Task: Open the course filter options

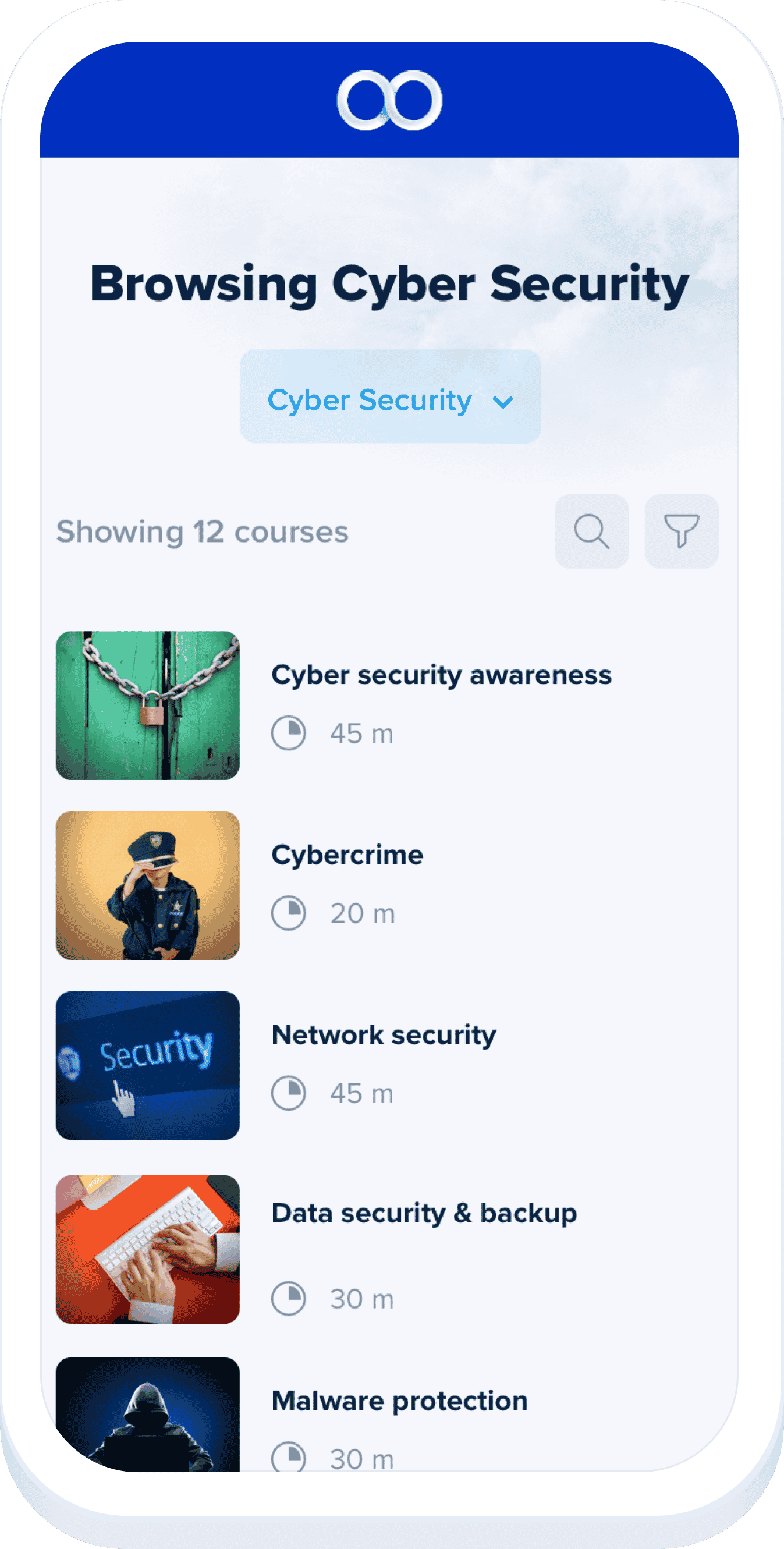Action: click(681, 531)
